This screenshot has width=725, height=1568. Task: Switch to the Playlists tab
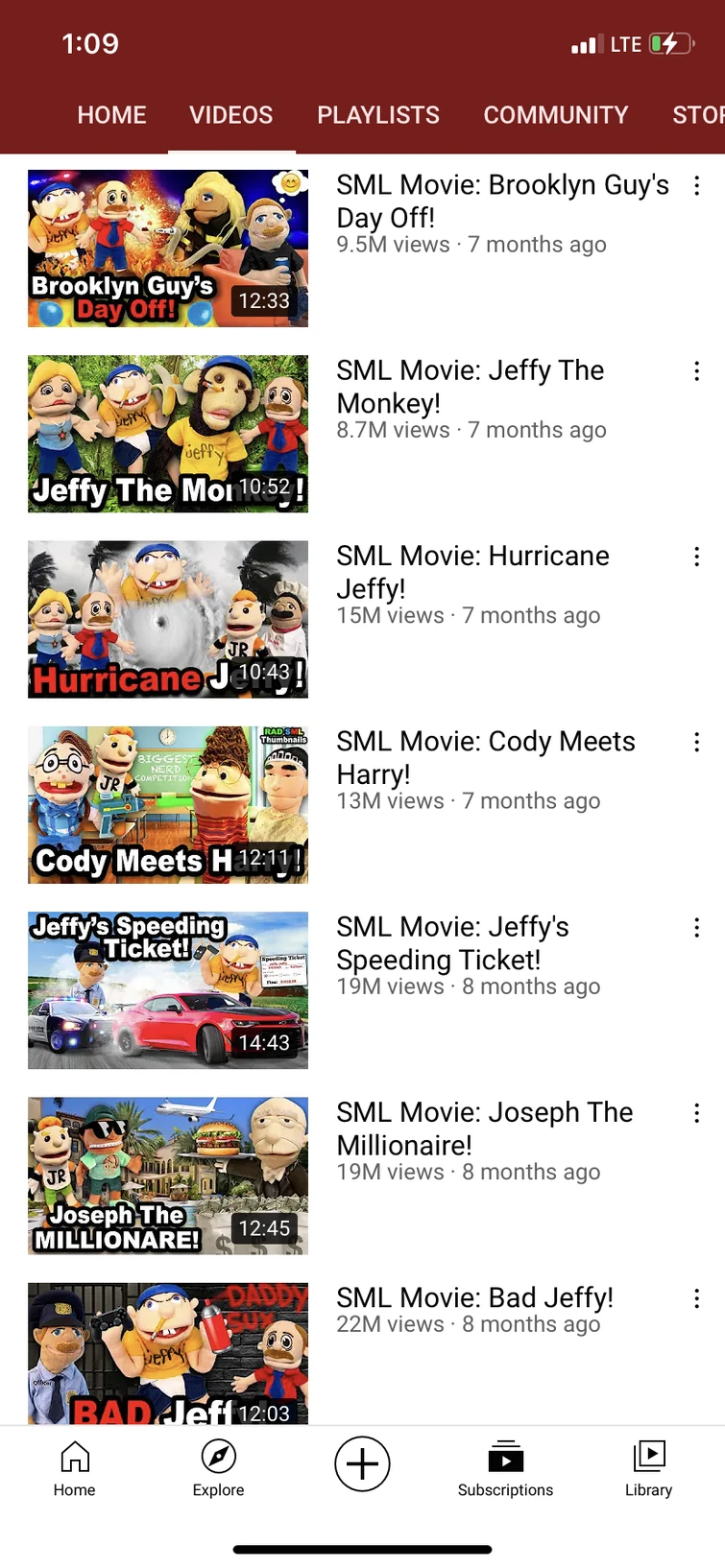click(x=378, y=115)
